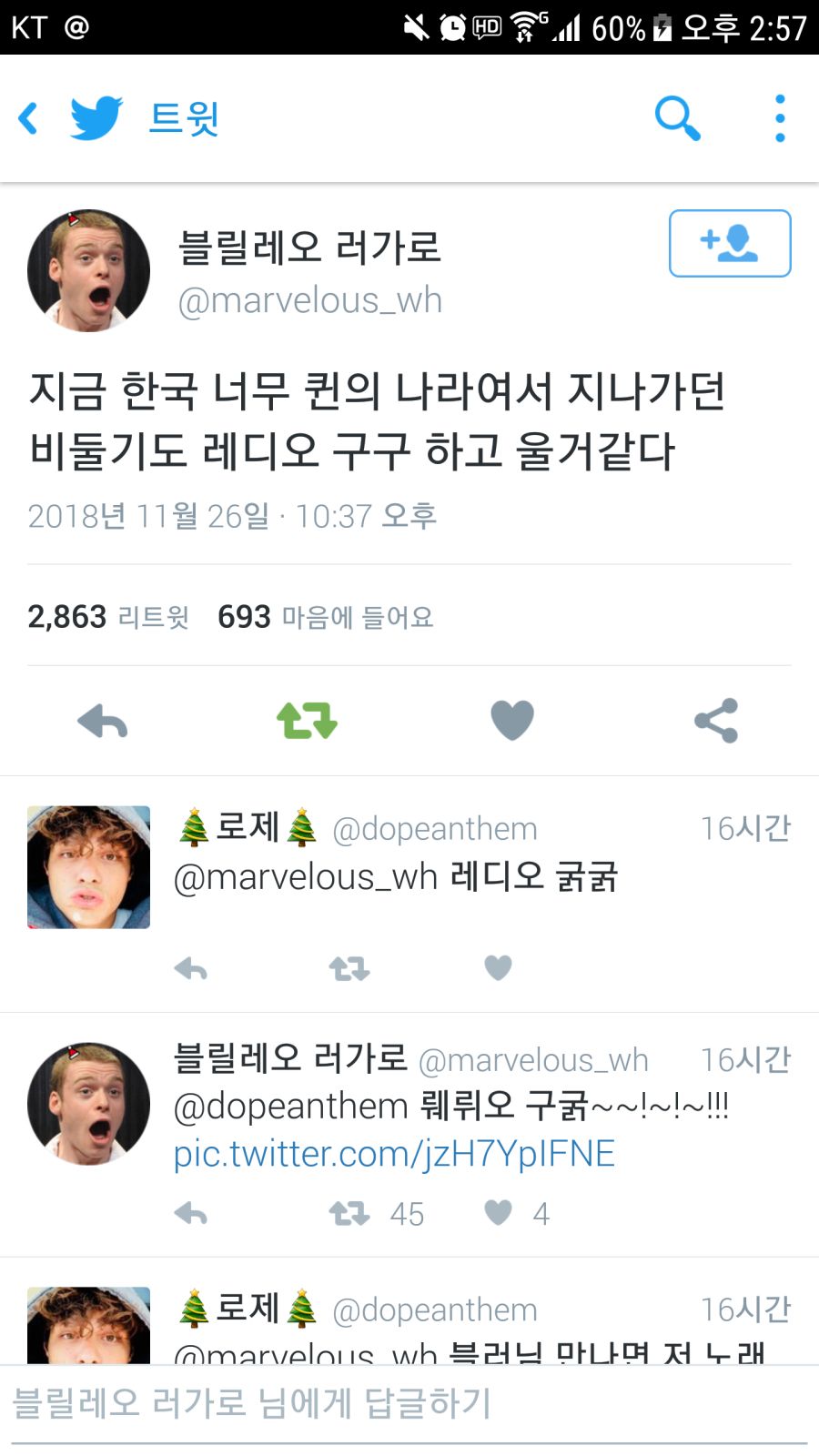Tap the 블릴레오 러가로 님에게 답글하기 reply field

pyautogui.click(x=409, y=1403)
